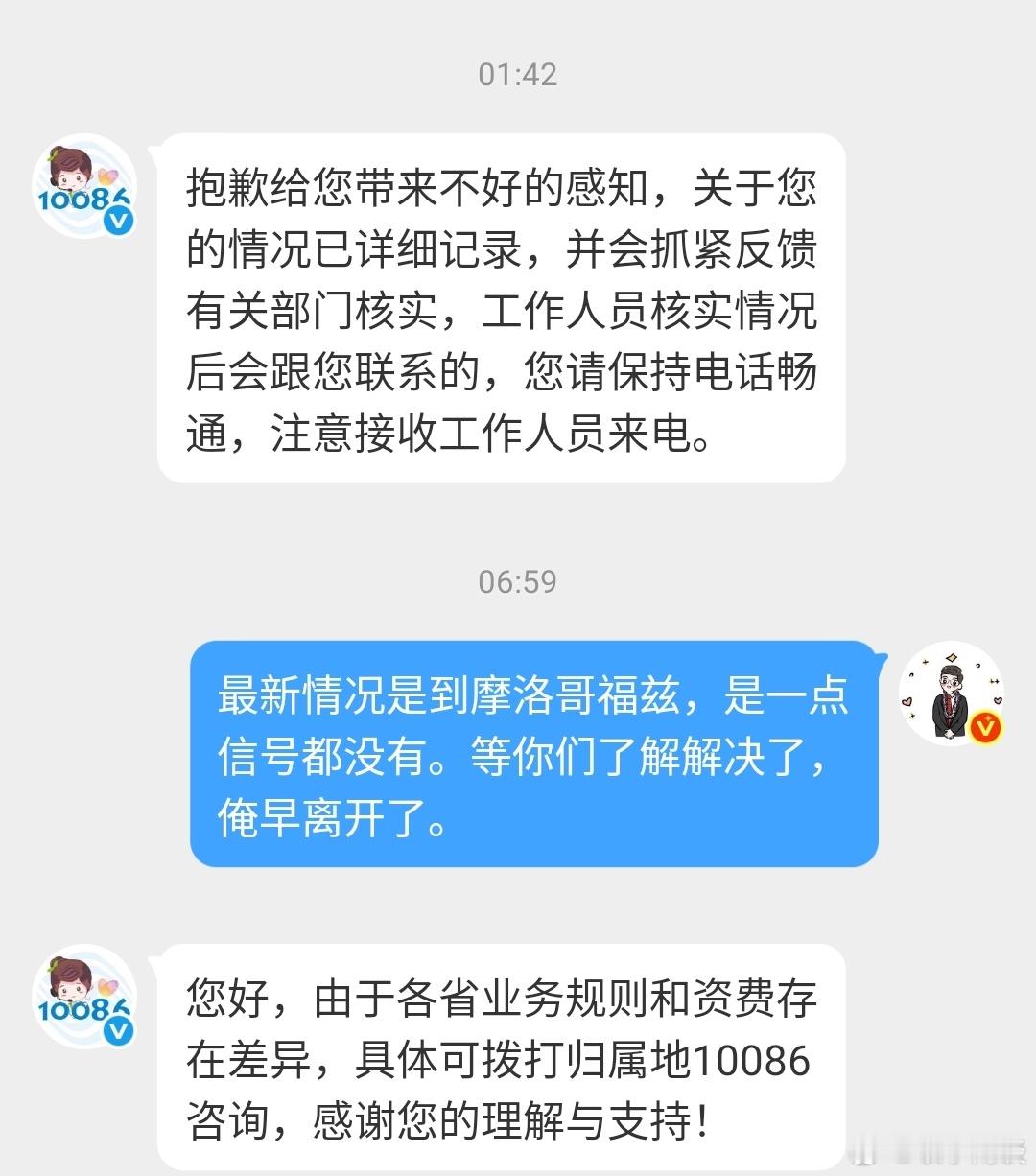
Task: Tap the V badge on the bottom 10086 avatar
Action: [117, 1029]
